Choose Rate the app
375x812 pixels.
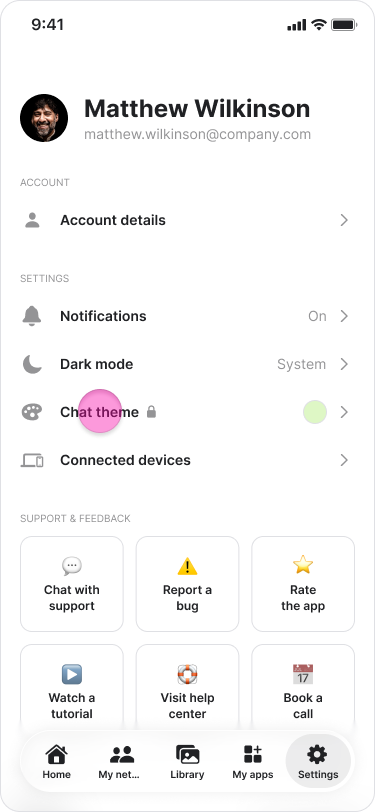click(x=303, y=584)
